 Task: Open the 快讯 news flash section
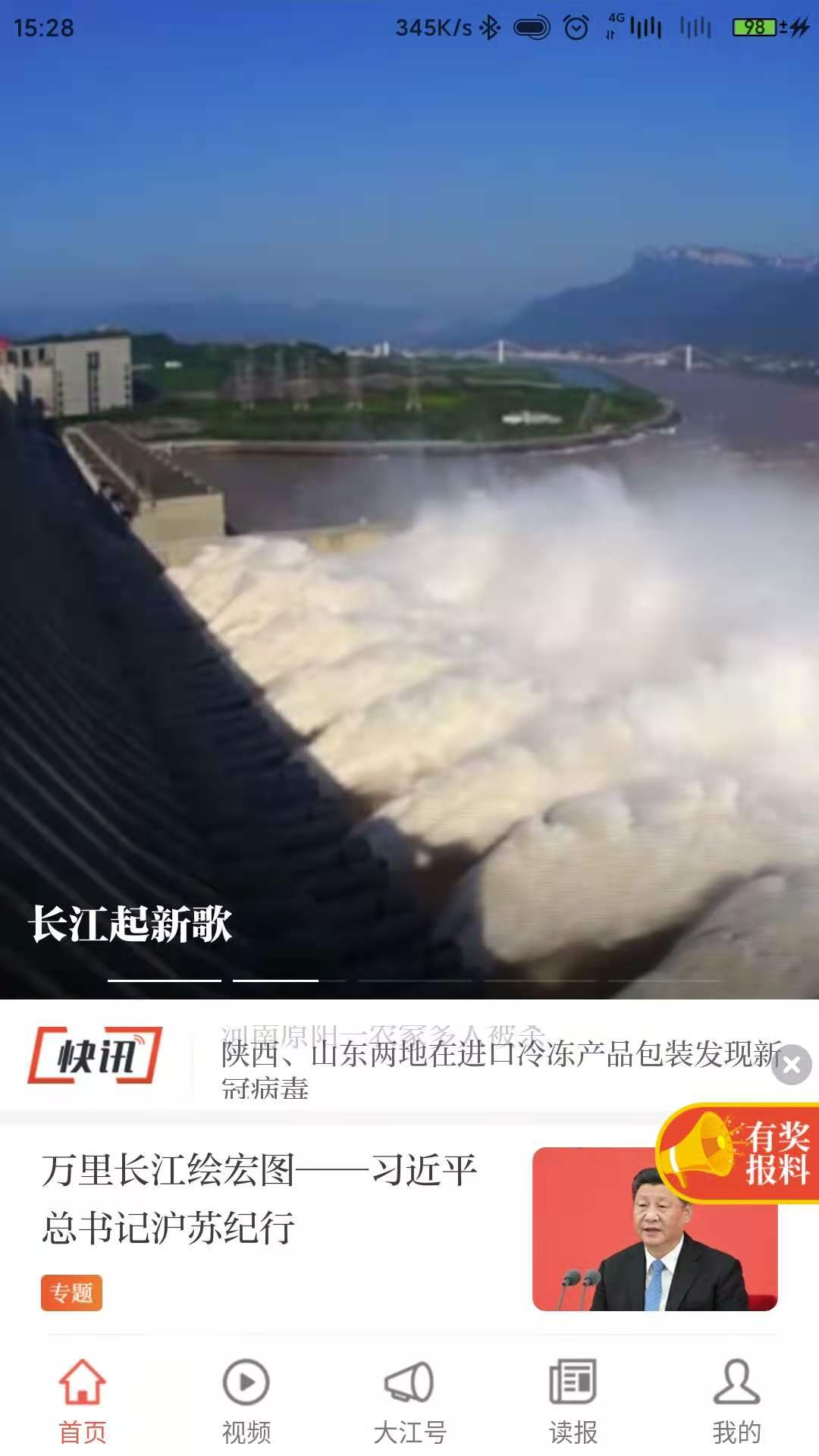coord(95,1055)
